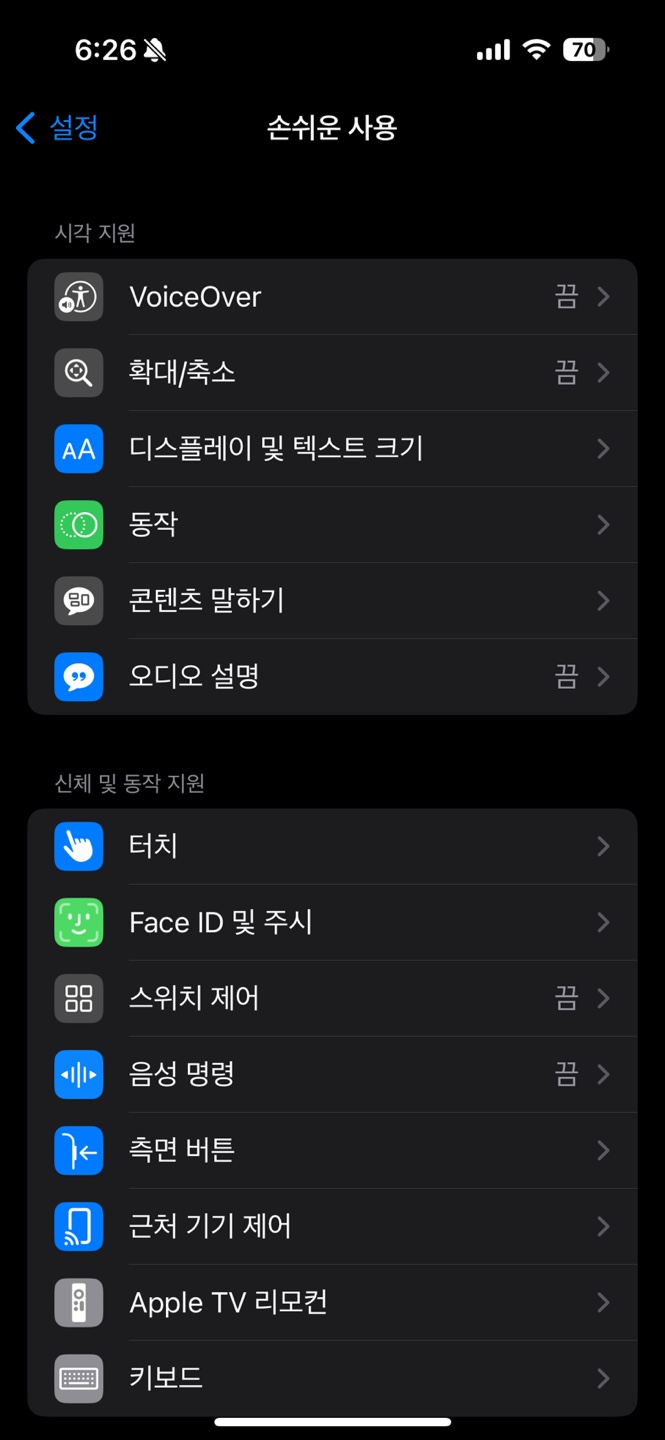Open Face ID 및 주시
The height and width of the screenshot is (1440, 665).
click(x=332, y=923)
